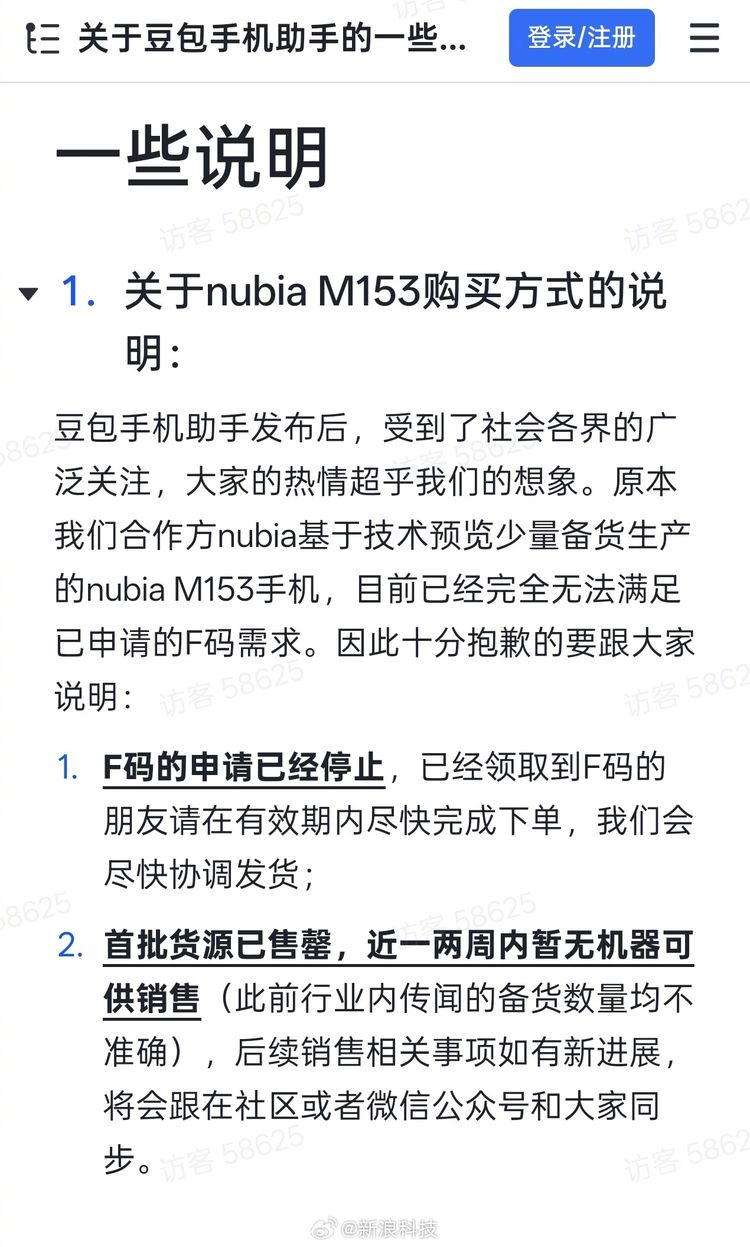Open the hamburger menu in the top-right
Image resolution: width=750 pixels, height=1247 pixels.
point(704,38)
